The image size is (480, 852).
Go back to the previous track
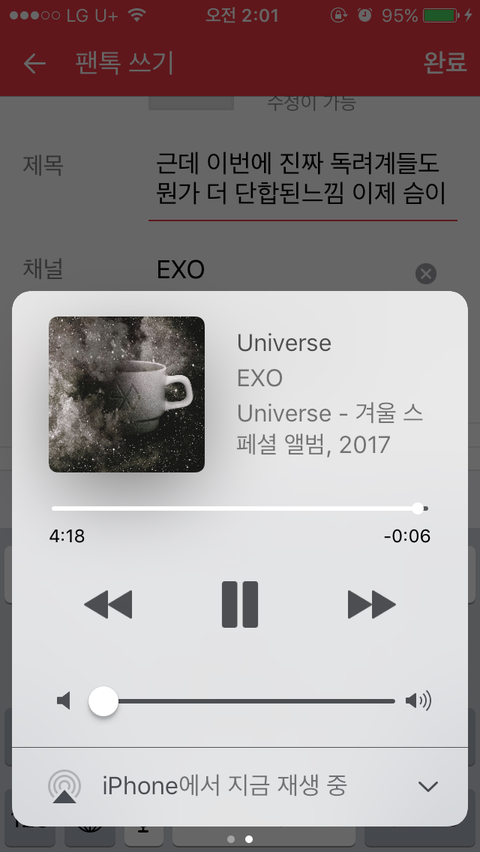click(x=108, y=604)
